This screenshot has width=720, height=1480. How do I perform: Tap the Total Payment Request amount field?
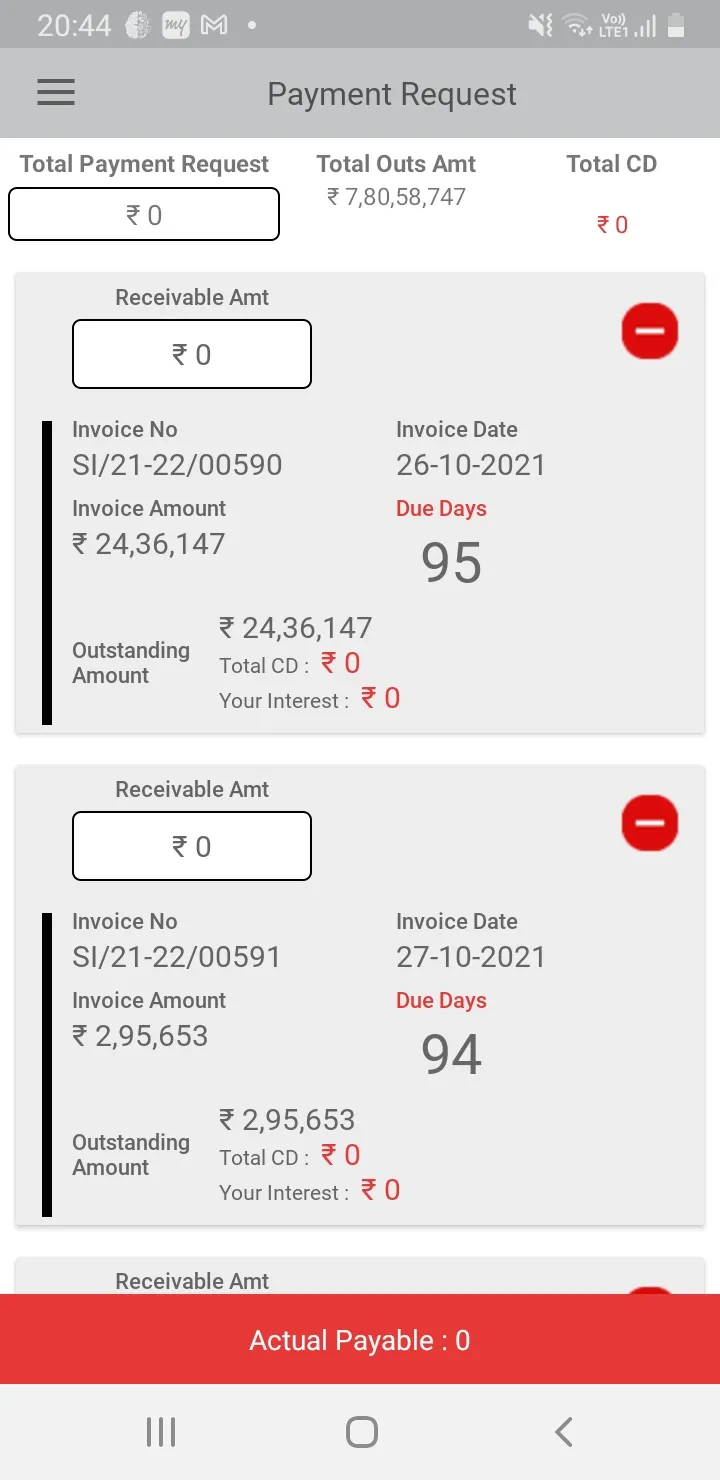point(144,214)
